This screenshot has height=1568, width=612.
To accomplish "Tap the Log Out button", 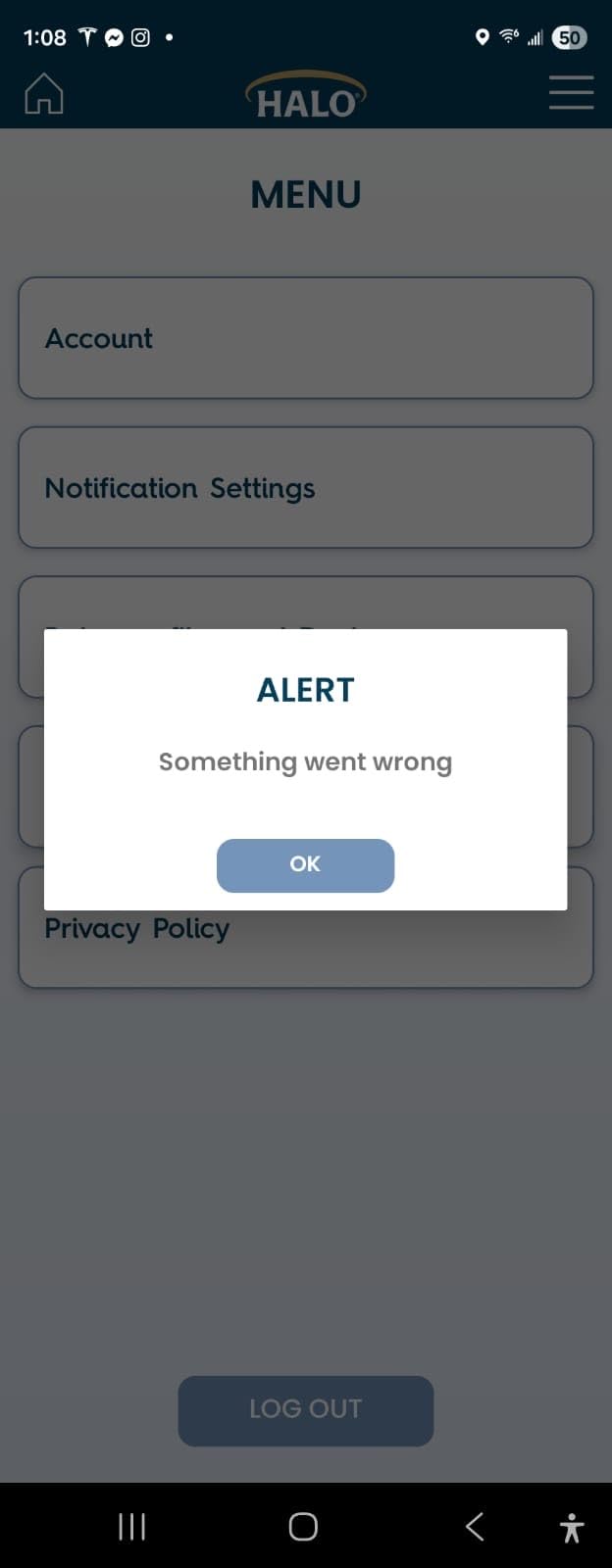I will click(x=305, y=1410).
